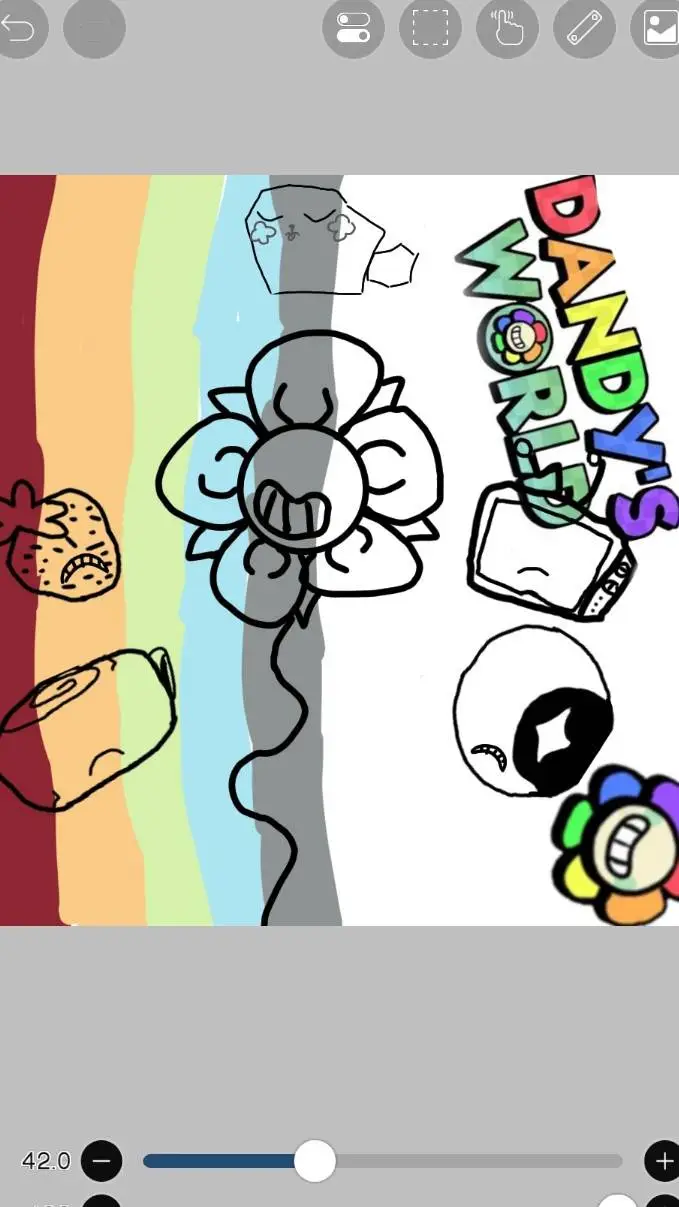Open the material image tool
The height and width of the screenshot is (1207, 679).
pyautogui.click(x=658, y=29)
